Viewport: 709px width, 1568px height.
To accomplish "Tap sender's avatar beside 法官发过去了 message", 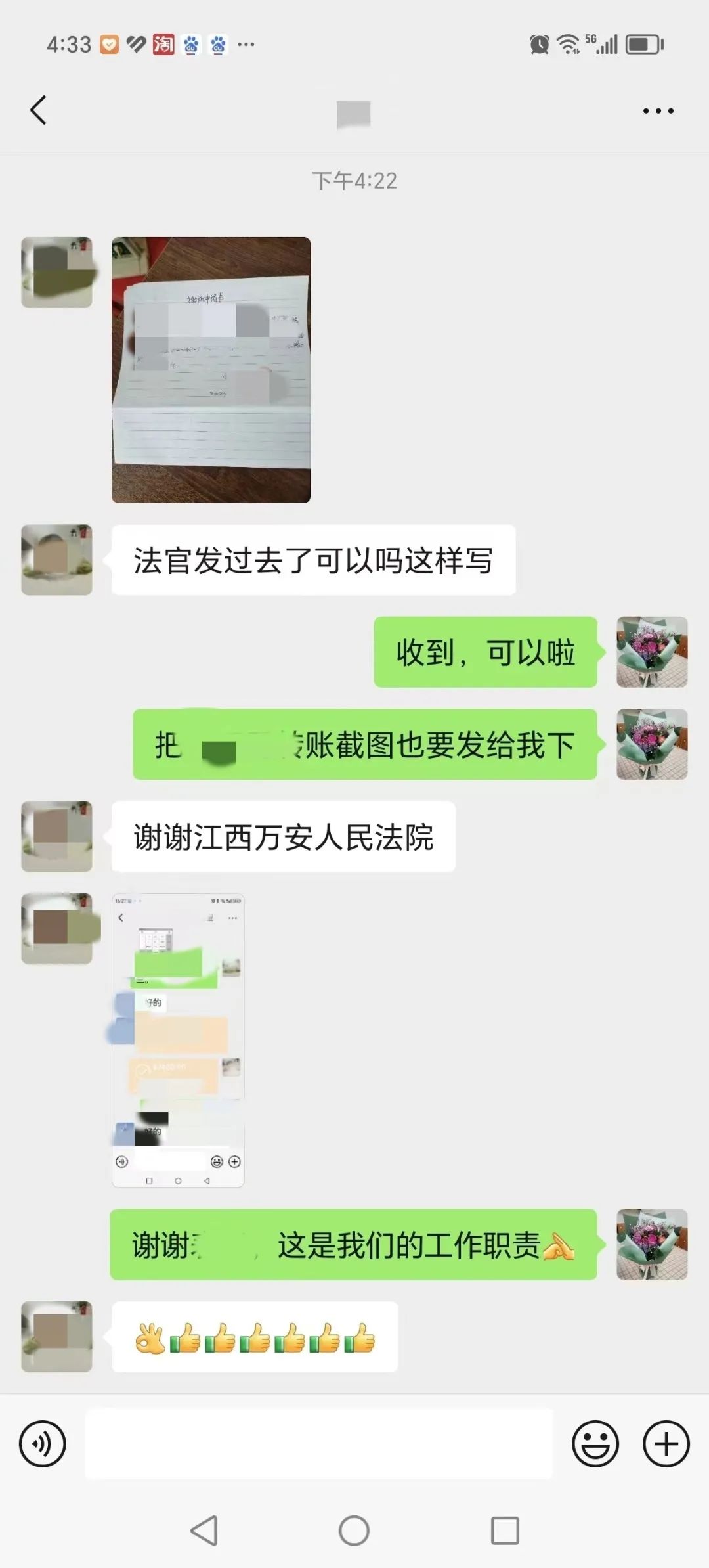I will (x=56, y=560).
